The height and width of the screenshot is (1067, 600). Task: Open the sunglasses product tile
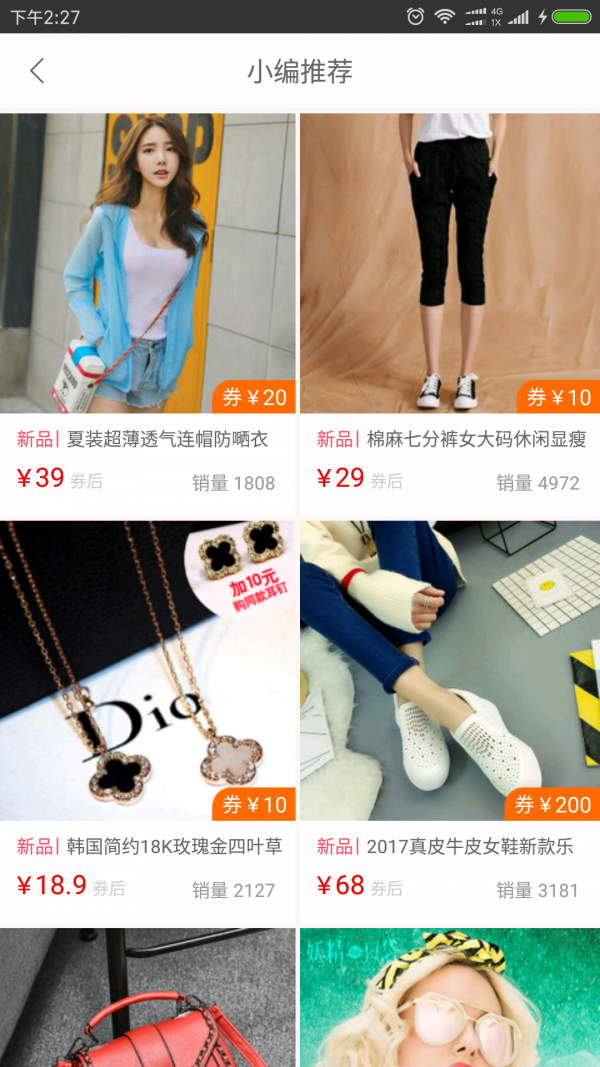click(x=450, y=1000)
